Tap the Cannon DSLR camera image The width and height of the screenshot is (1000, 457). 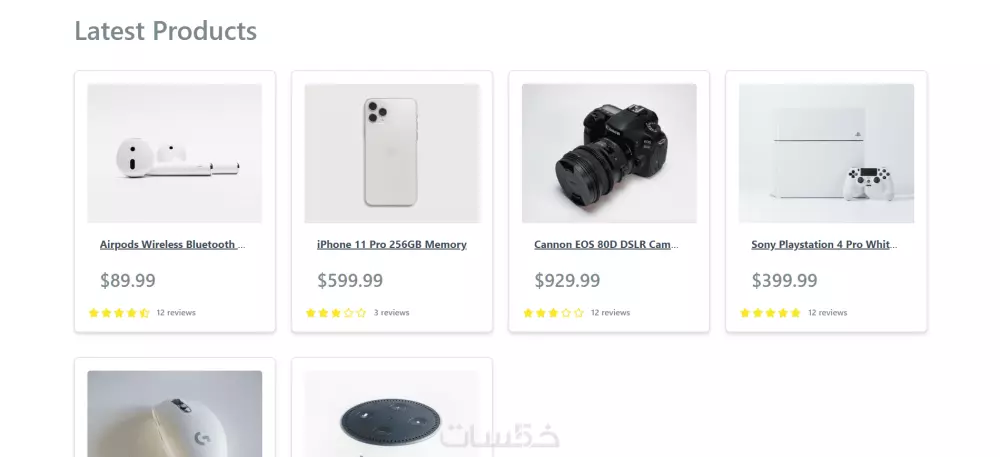(x=609, y=153)
